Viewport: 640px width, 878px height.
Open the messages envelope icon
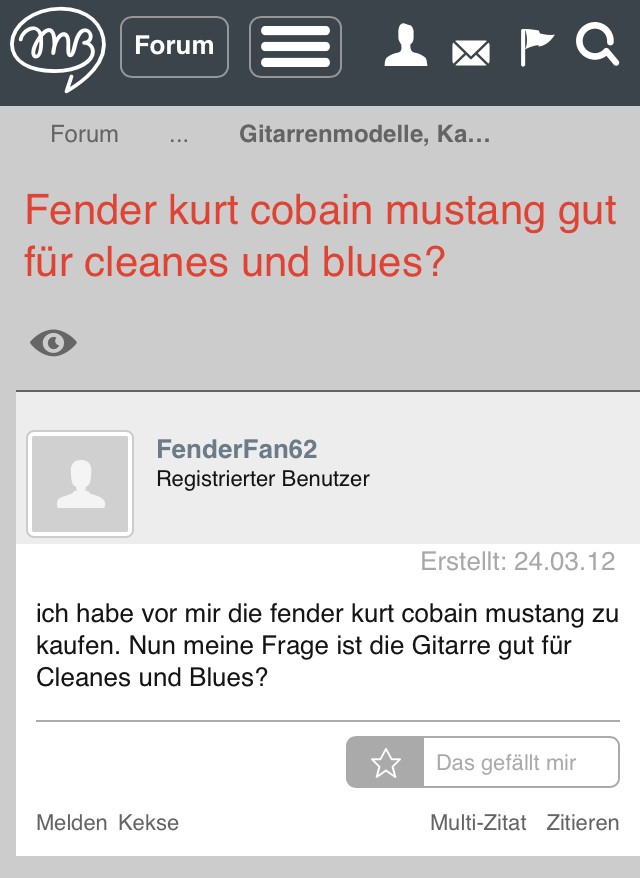point(471,52)
